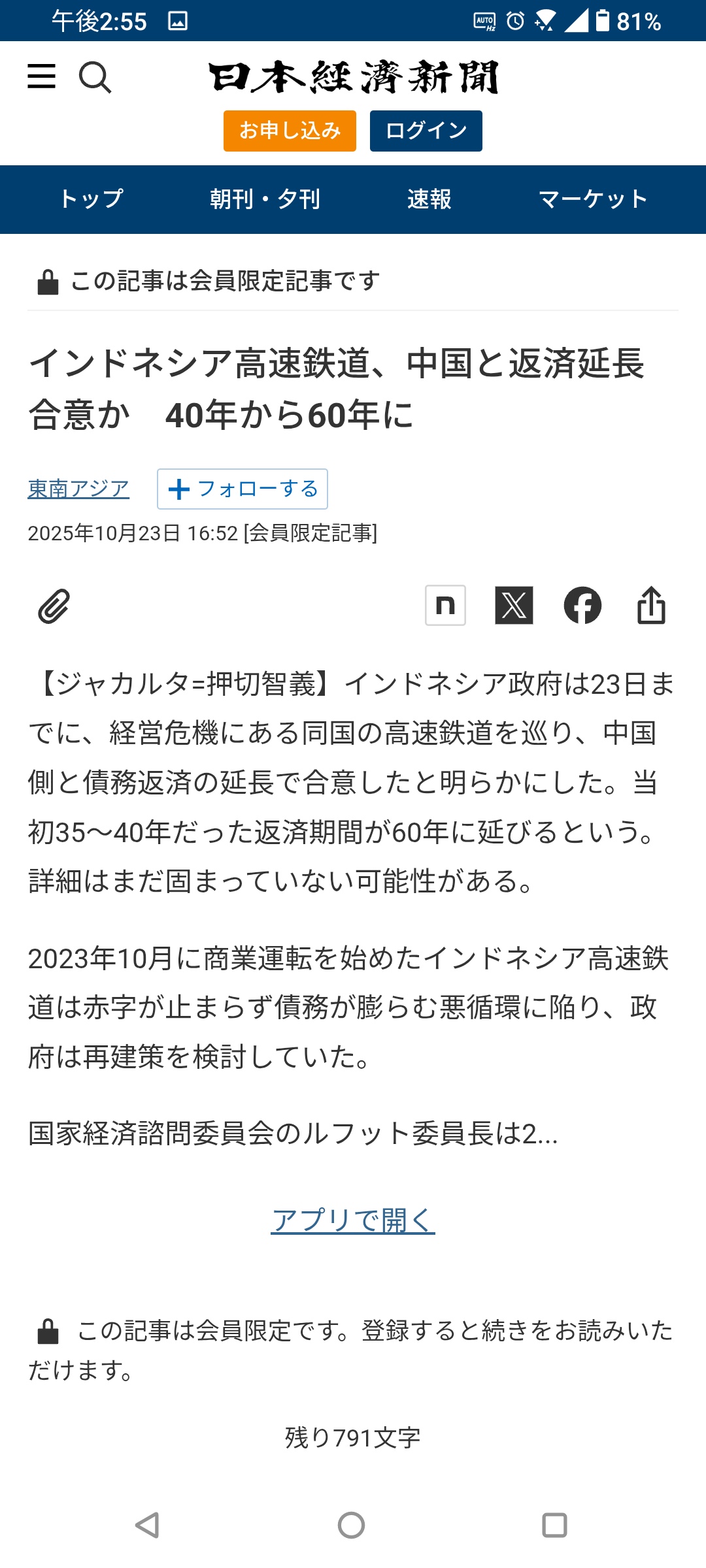The height and width of the screenshot is (1568, 706).
Task: Save the article with the clip icon
Action: click(54, 606)
